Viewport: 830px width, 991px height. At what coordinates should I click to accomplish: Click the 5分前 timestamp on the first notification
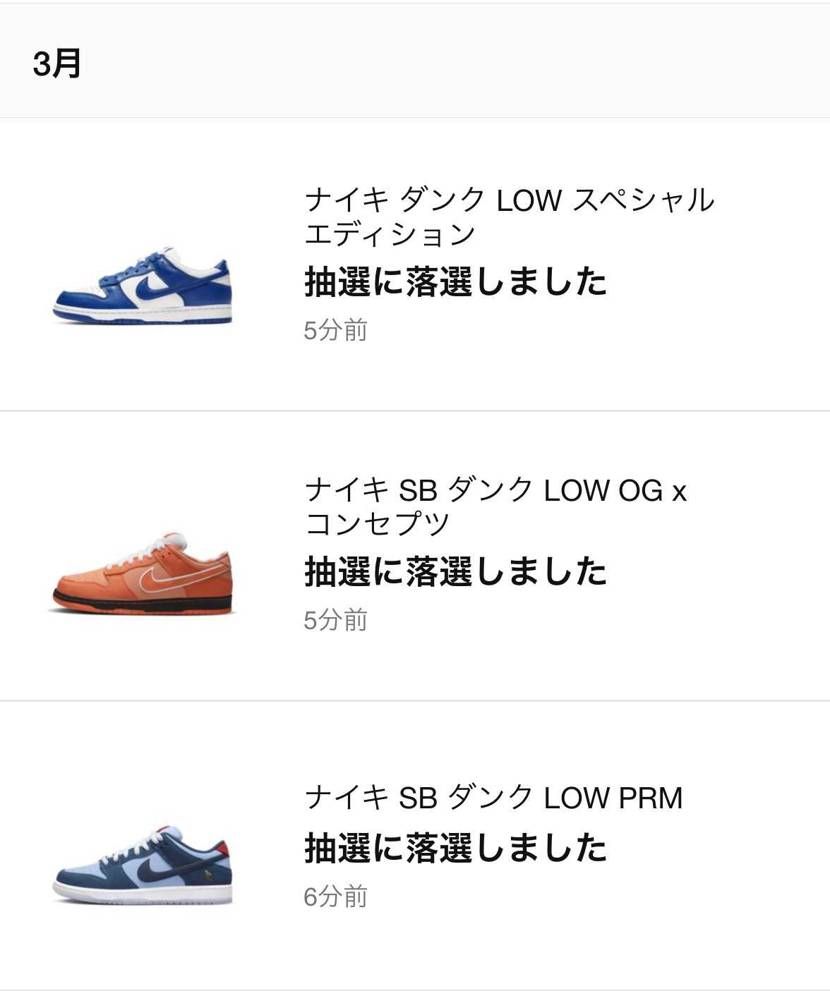(x=336, y=331)
